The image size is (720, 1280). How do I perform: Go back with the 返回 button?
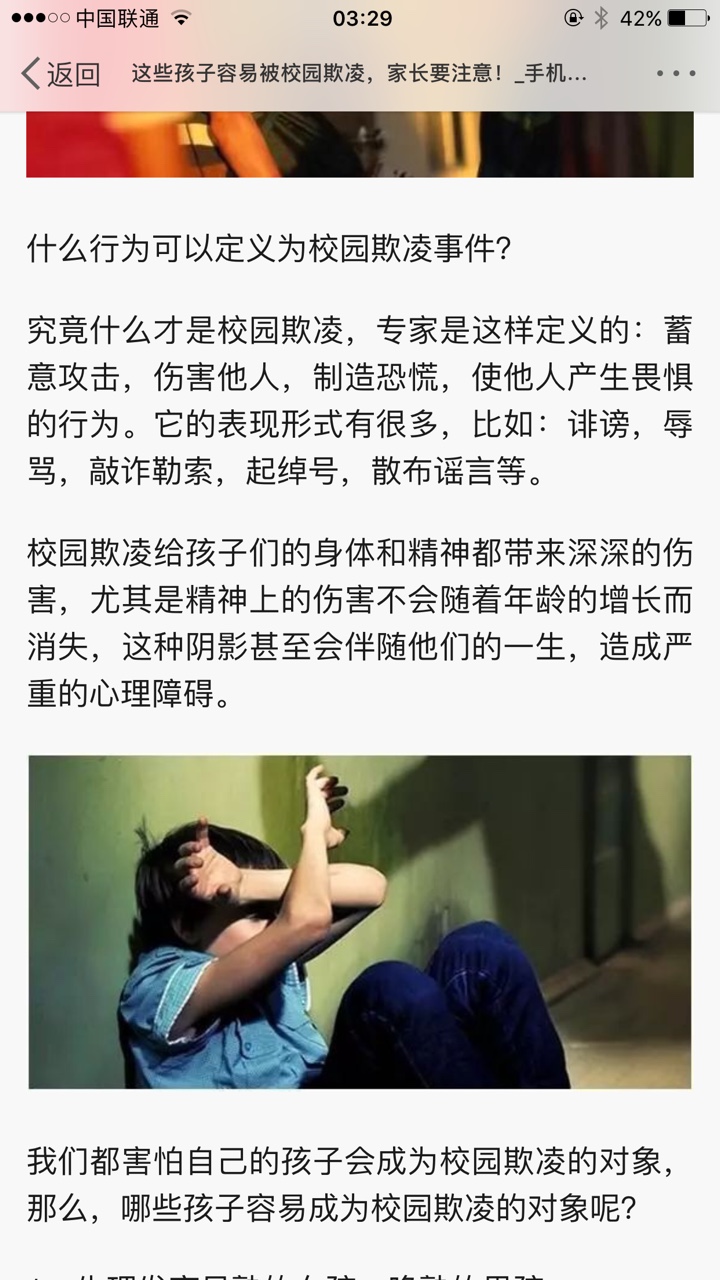click(x=60, y=74)
